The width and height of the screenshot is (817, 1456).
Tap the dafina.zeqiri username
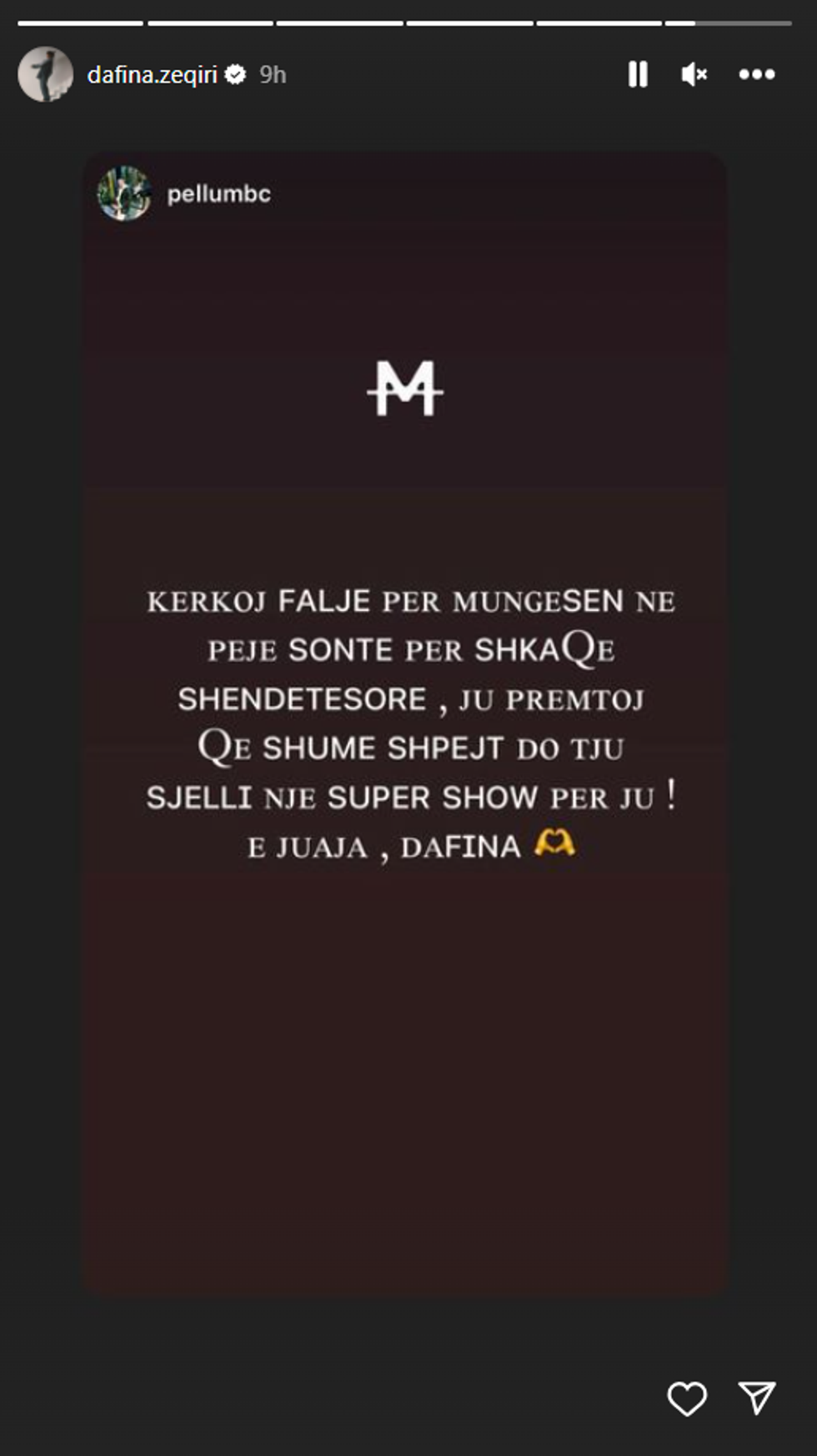[152, 75]
